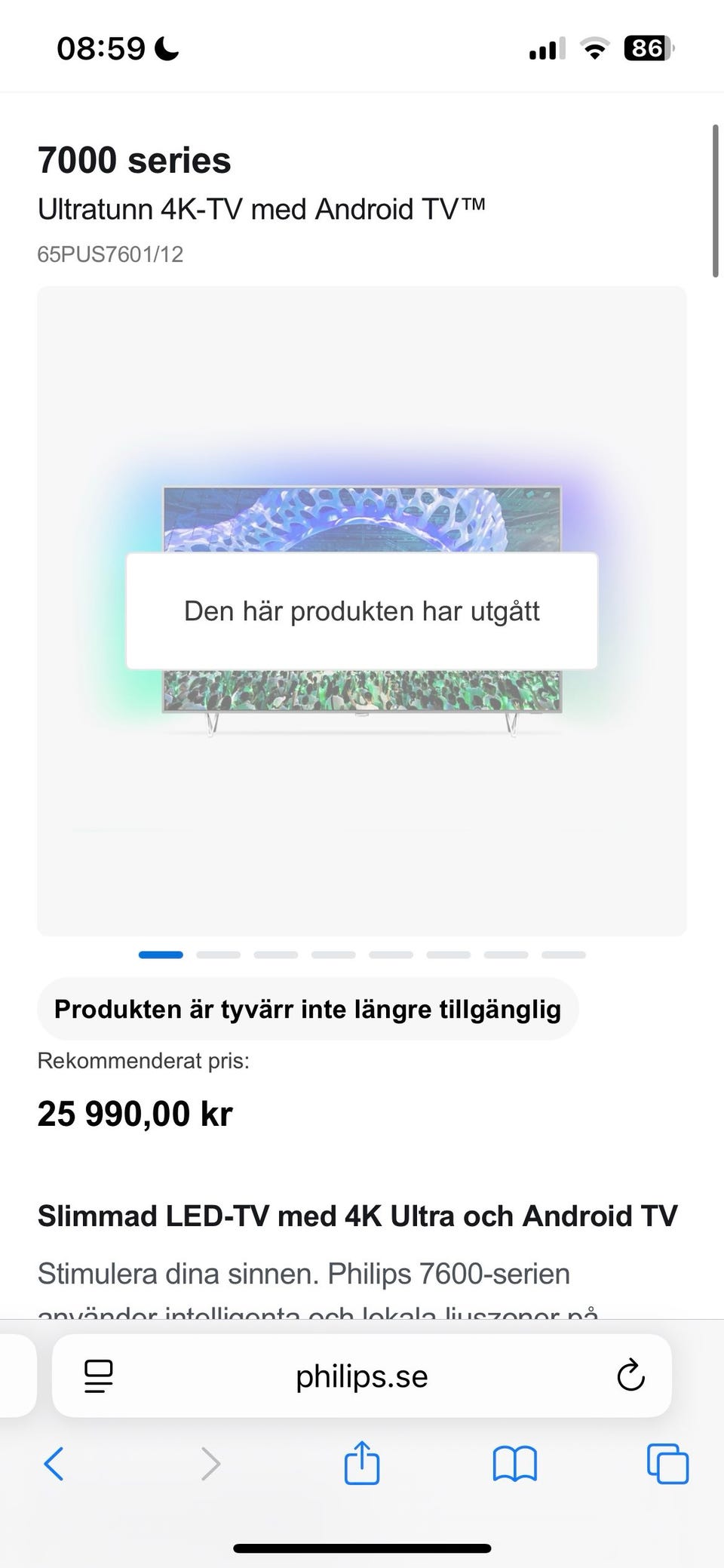Tap the Reader view icon
Screen dimensions: 724x1568
tap(97, 1376)
